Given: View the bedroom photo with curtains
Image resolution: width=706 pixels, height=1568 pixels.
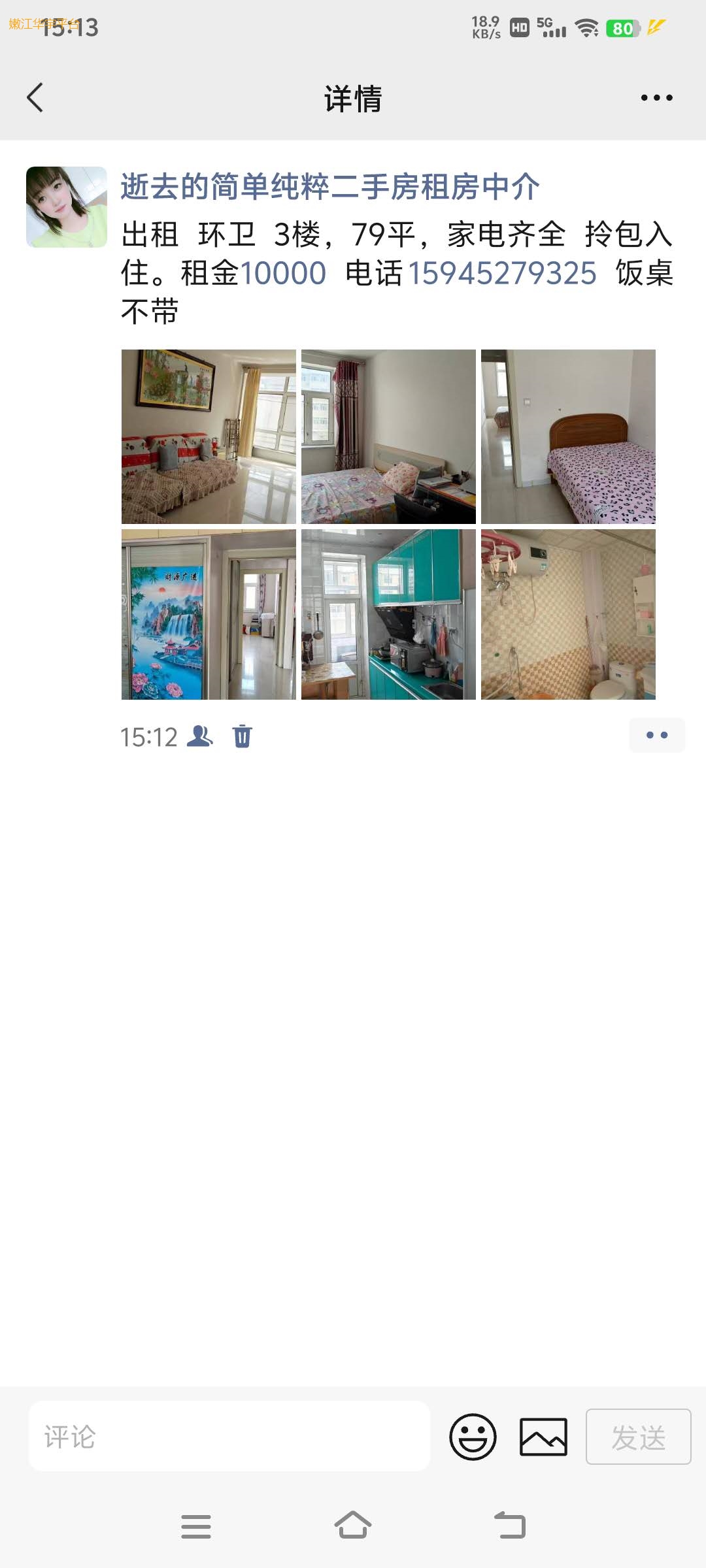Looking at the screenshot, I should tap(388, 436).
